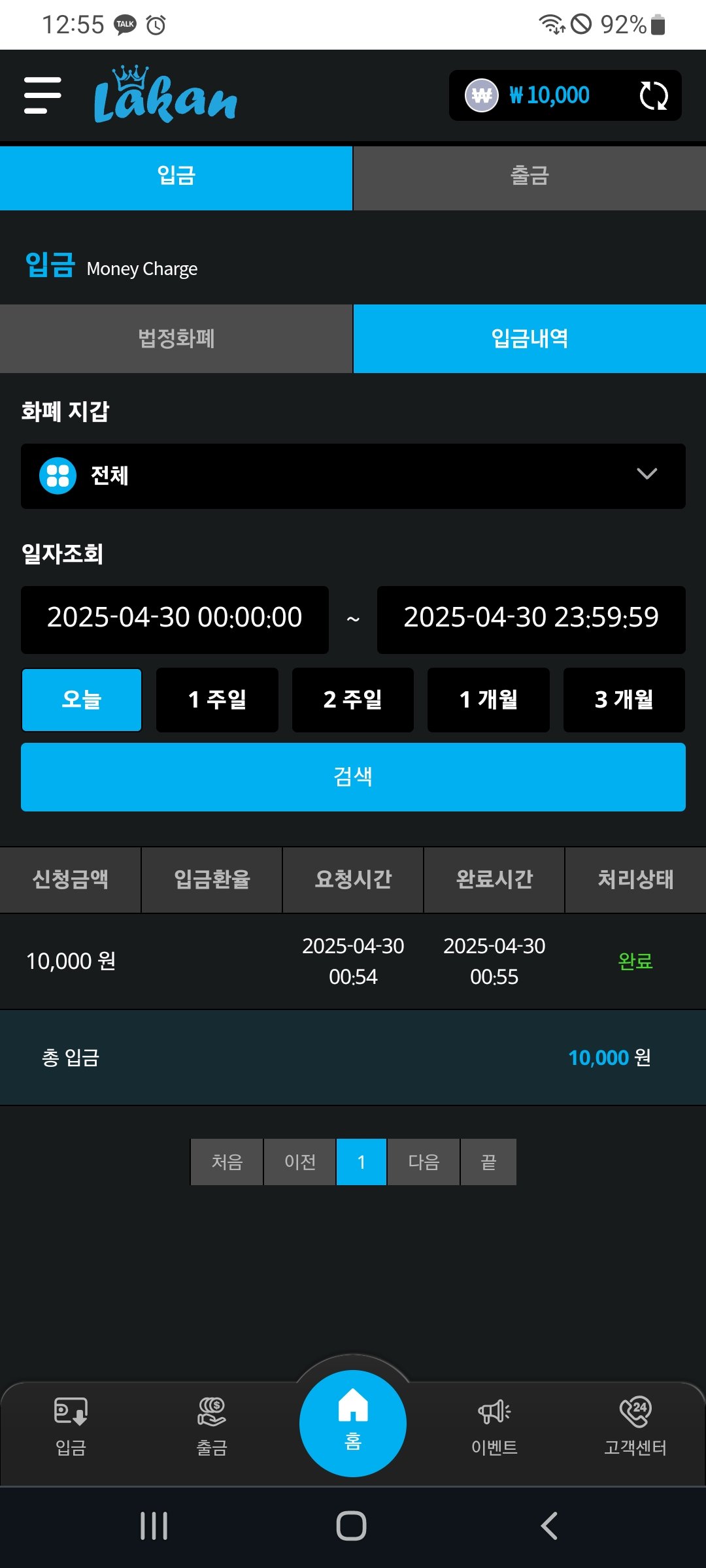Switch to the 출금 top tab
706x1568 pixels.
pos(529,176)
